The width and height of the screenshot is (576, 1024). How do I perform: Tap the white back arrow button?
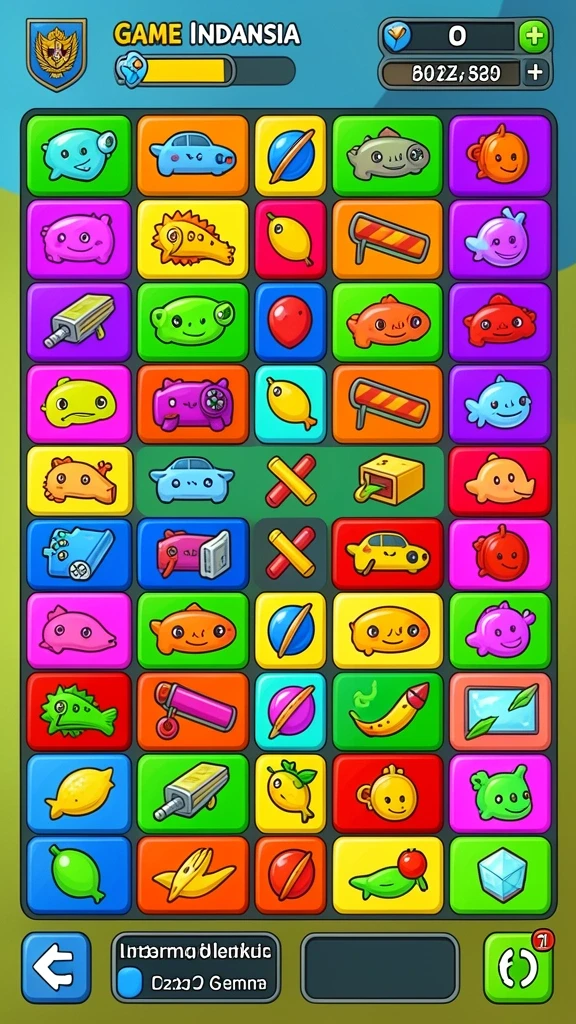(x=56, y=967)
